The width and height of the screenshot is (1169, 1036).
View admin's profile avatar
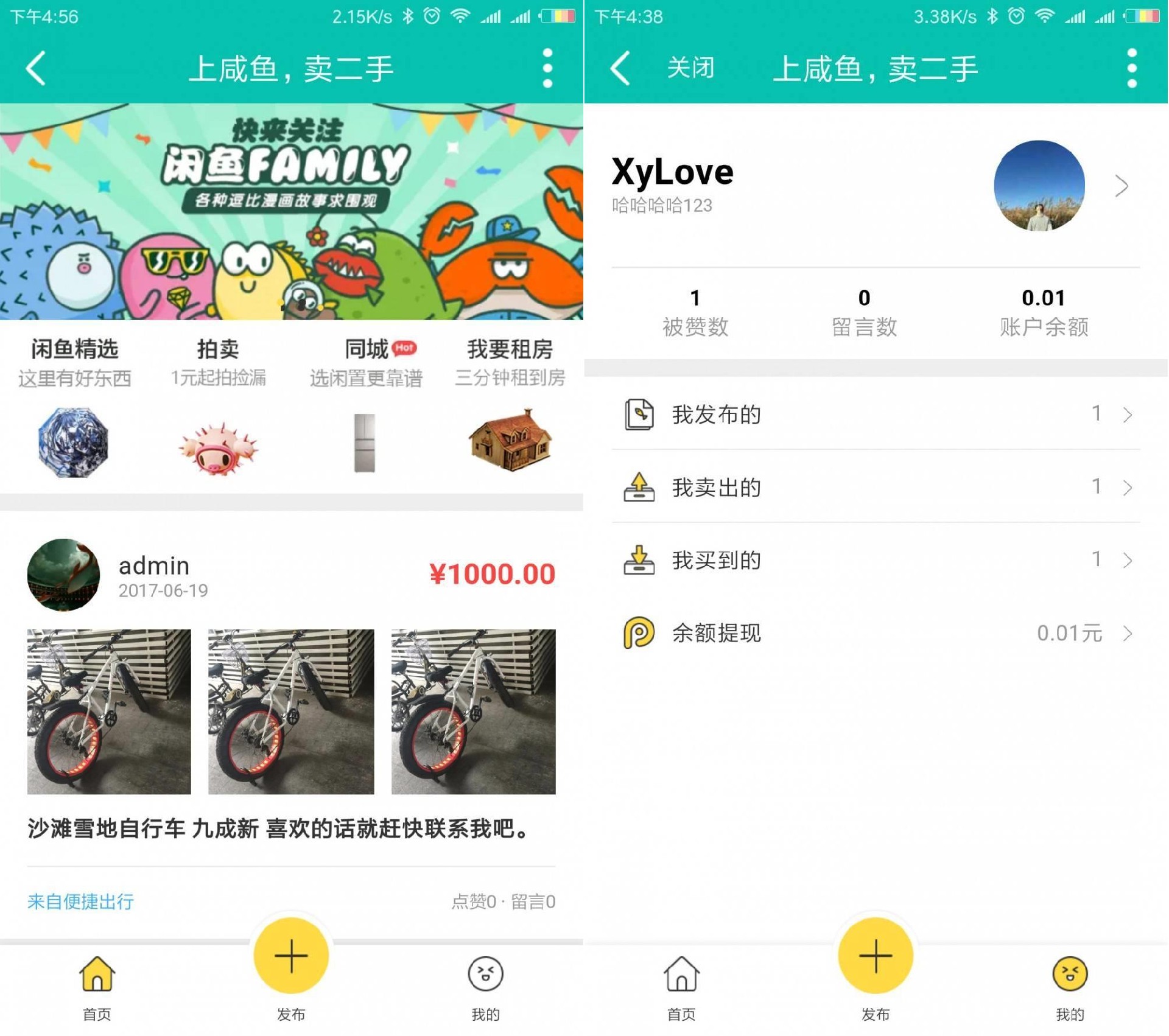coord(63,574)
